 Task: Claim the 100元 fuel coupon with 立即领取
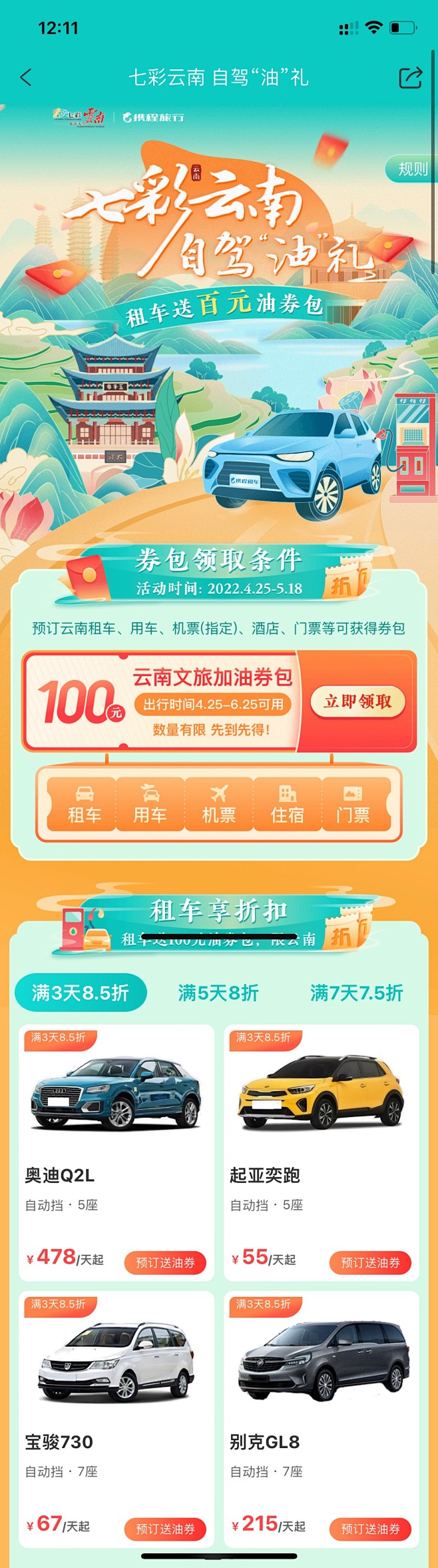click(357, 701)
